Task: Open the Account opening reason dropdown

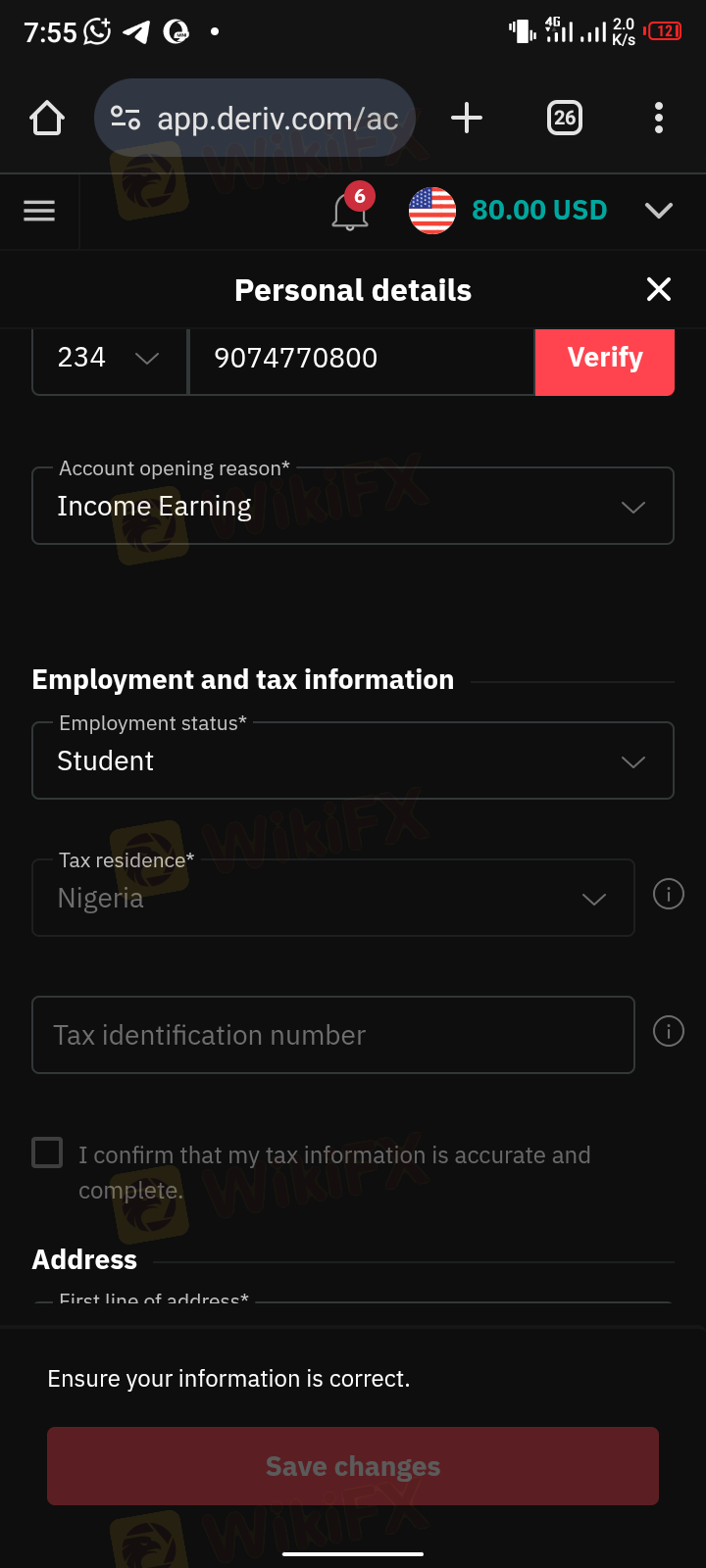Action: [x=353, y=506]
